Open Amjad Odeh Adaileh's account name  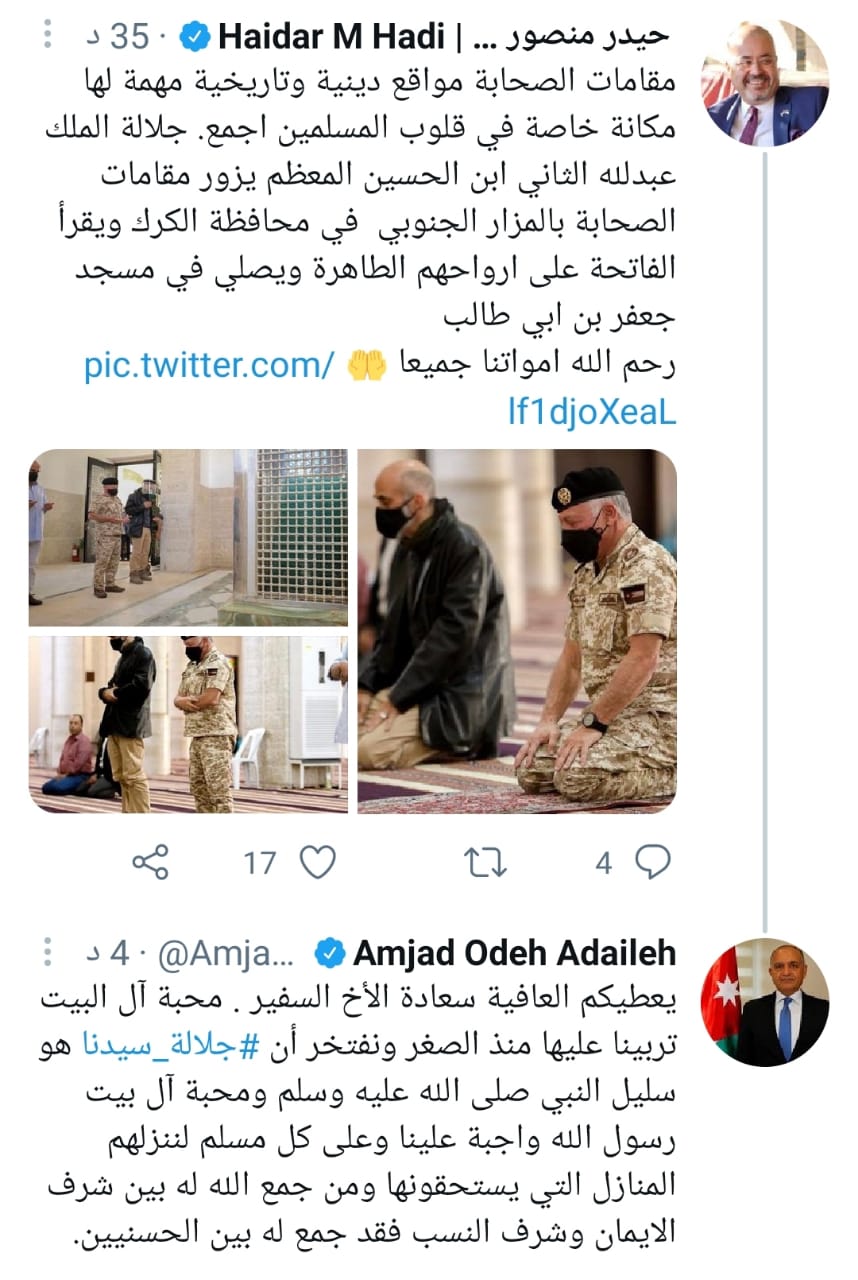tap(514, 953)
